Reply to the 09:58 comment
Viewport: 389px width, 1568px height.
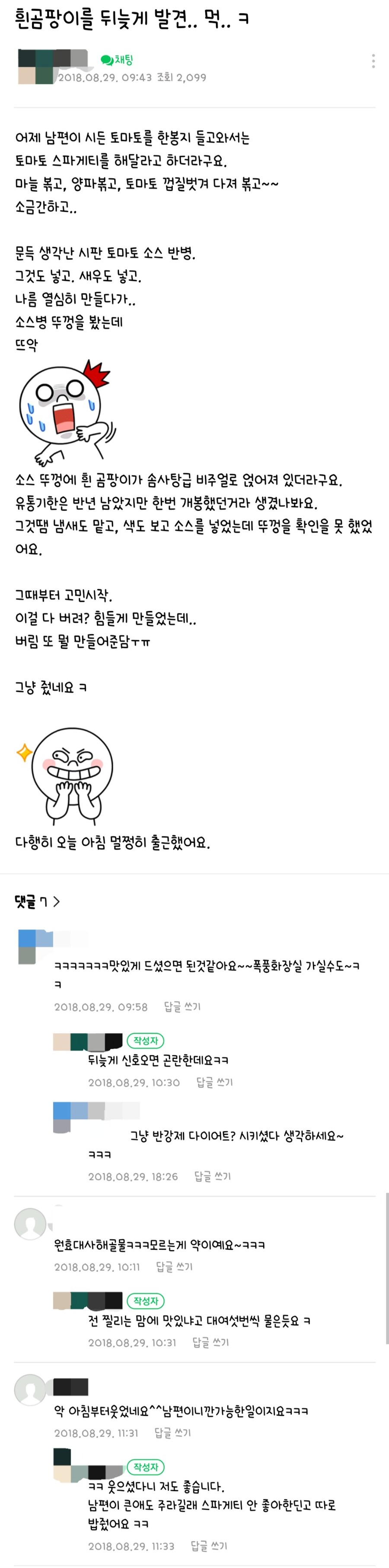(x=182, y=1007)
